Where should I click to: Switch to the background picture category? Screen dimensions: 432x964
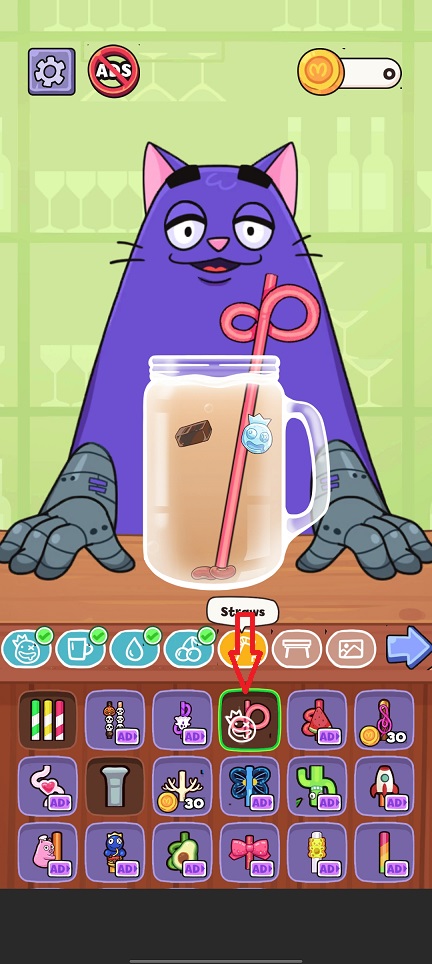pos(351,648)
